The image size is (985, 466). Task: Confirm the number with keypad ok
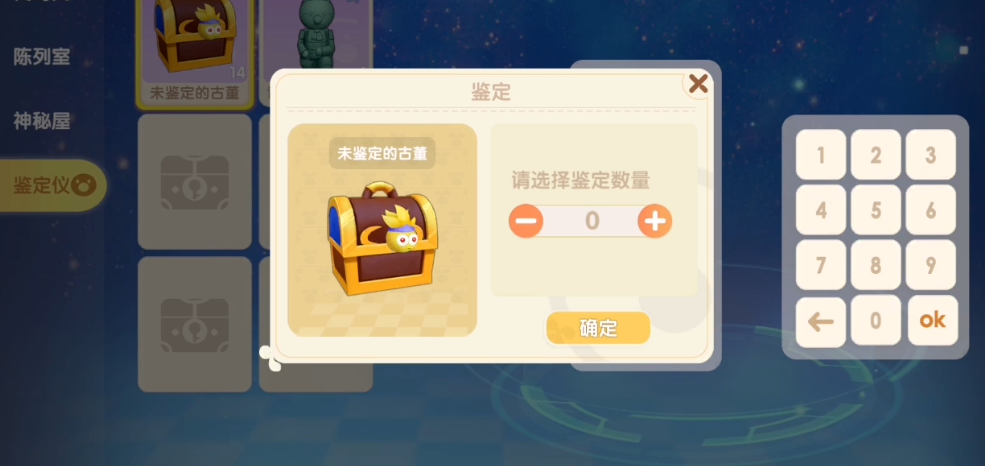click(932, 320)
